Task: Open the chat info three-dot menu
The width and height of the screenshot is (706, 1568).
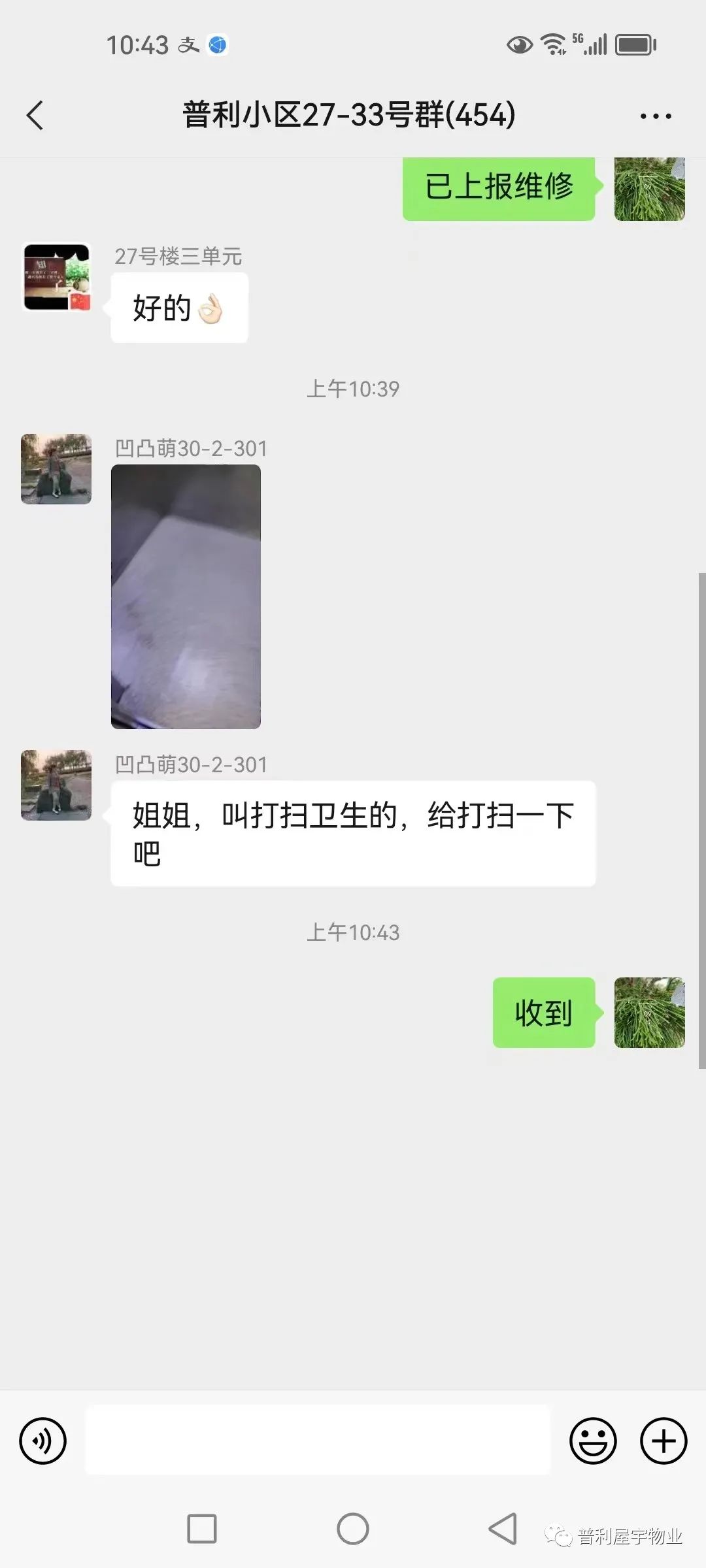Action: click(x=656, y=116)
